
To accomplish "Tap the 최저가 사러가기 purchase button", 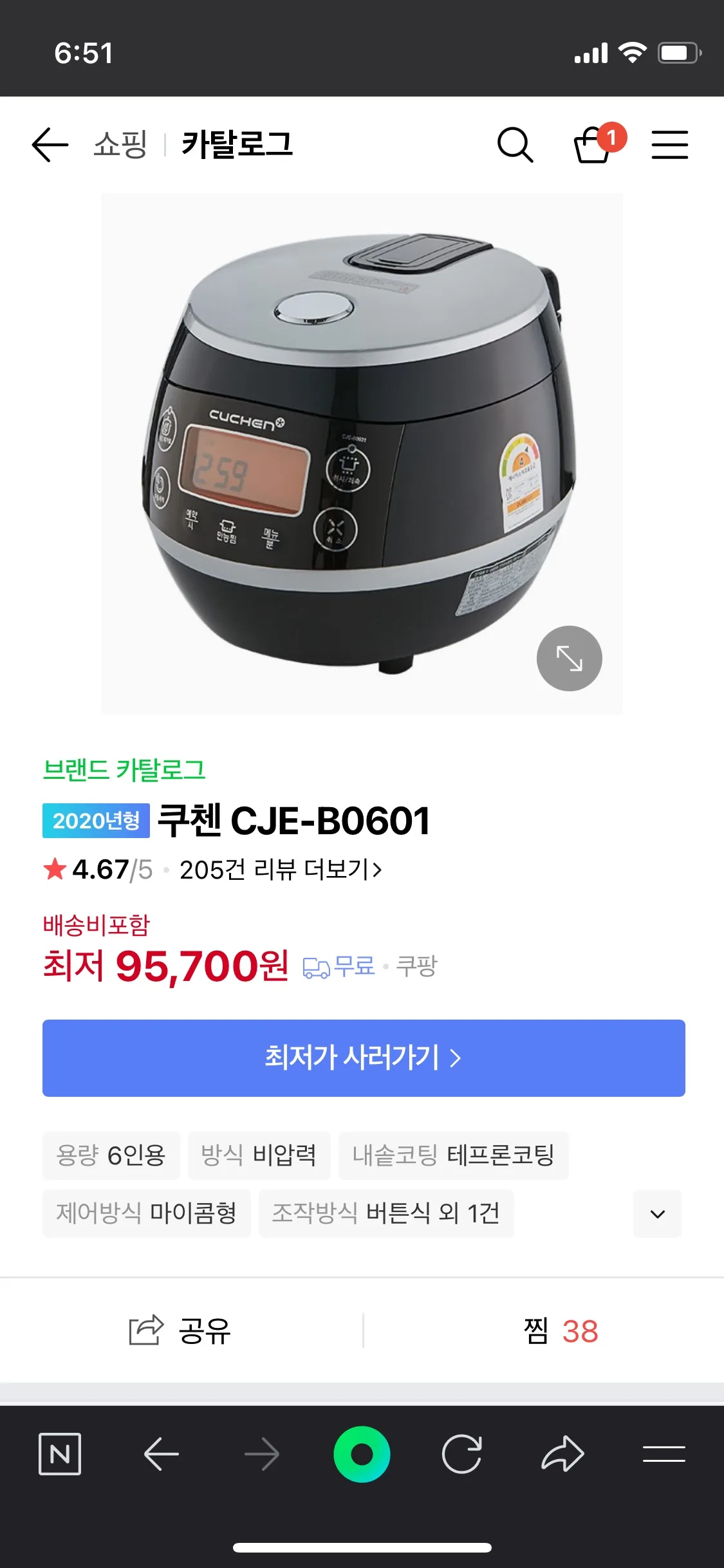I will click(x=362, y=1058).
